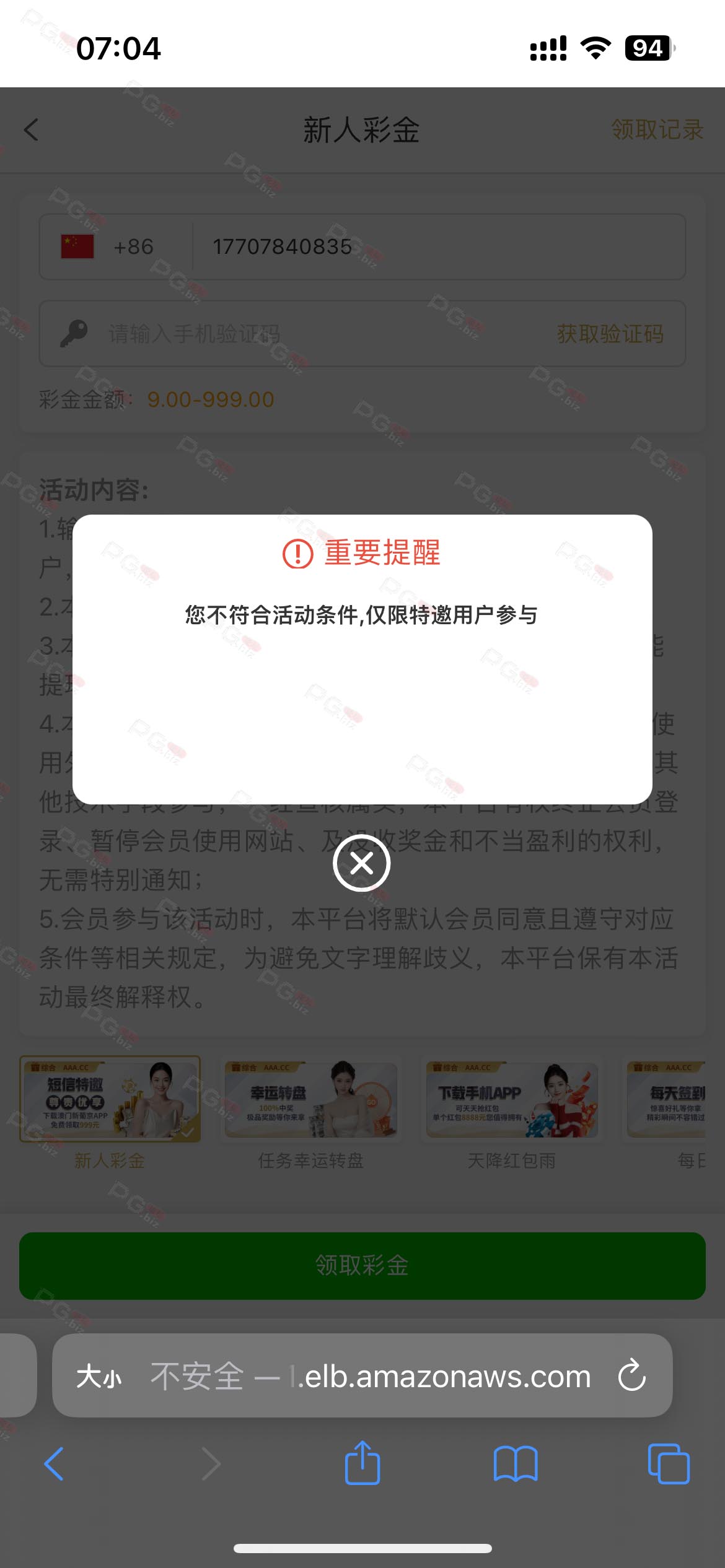Open Safari bookmarks

click(516, 1464)
